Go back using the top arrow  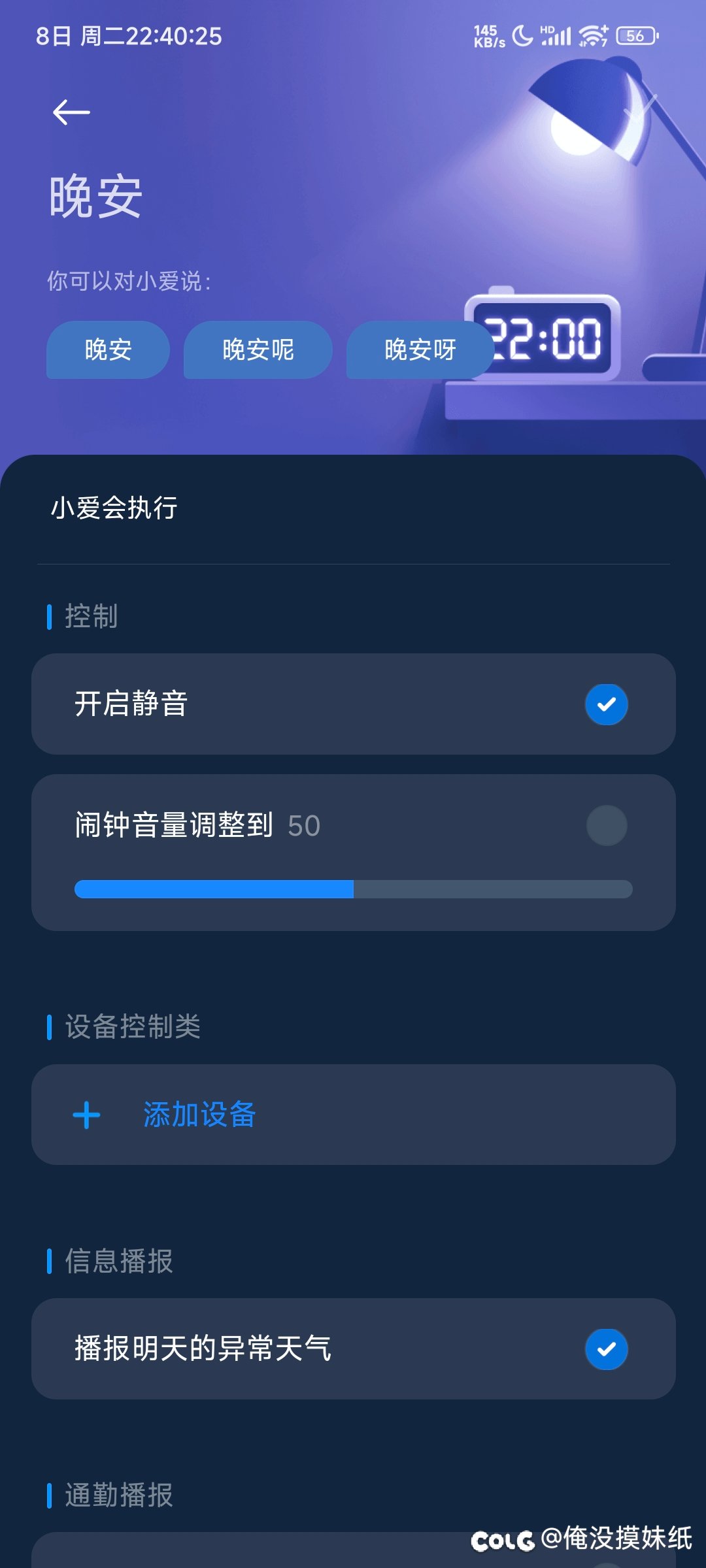71,112
